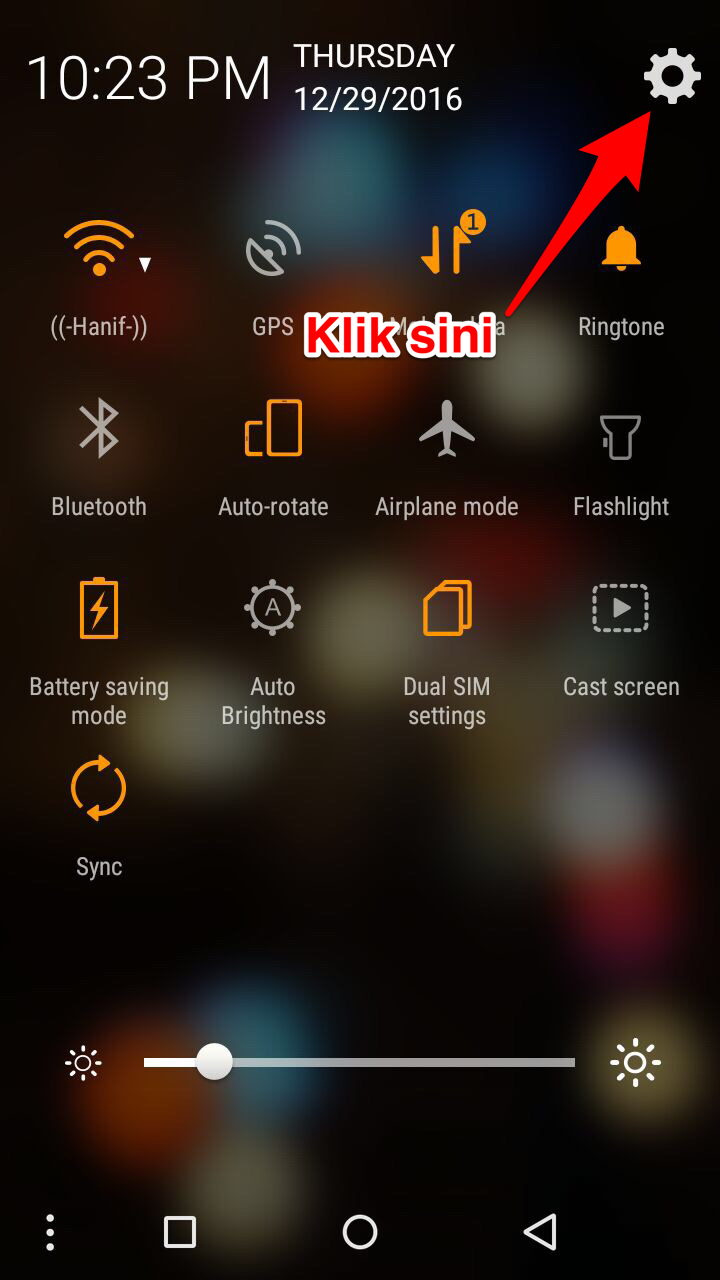
Task: Change the Ringtone sound mode
Action: [621, 248]
